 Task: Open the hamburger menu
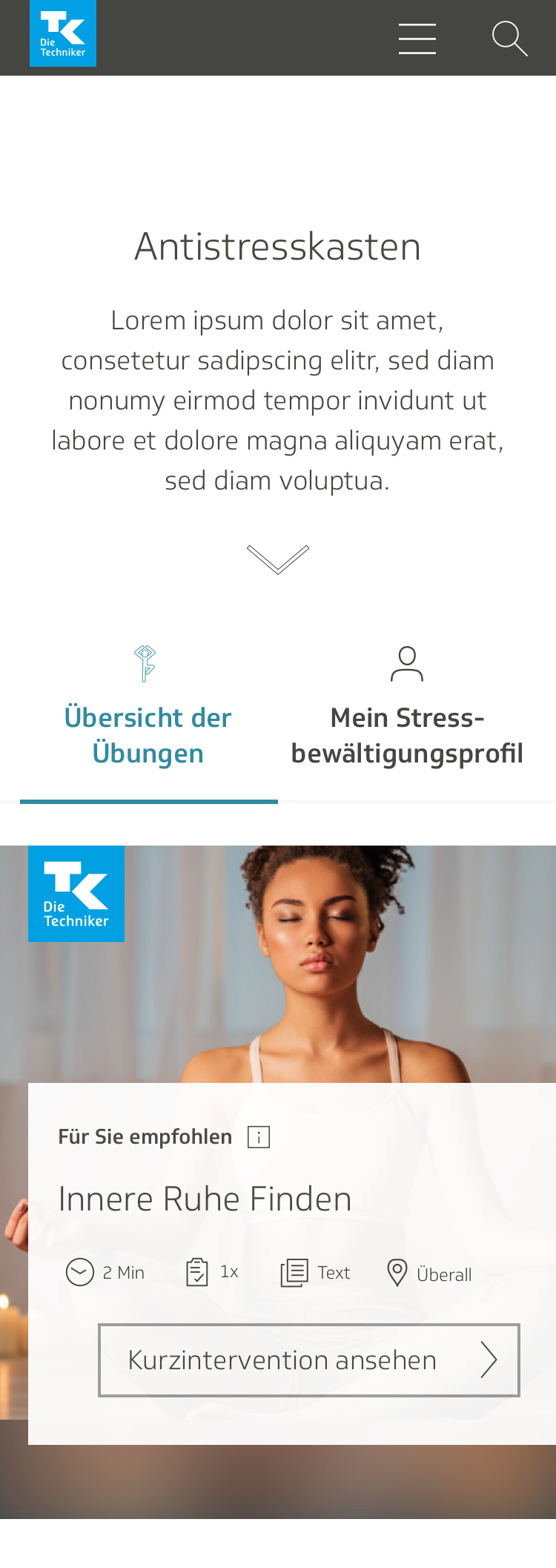click(417, 39)
